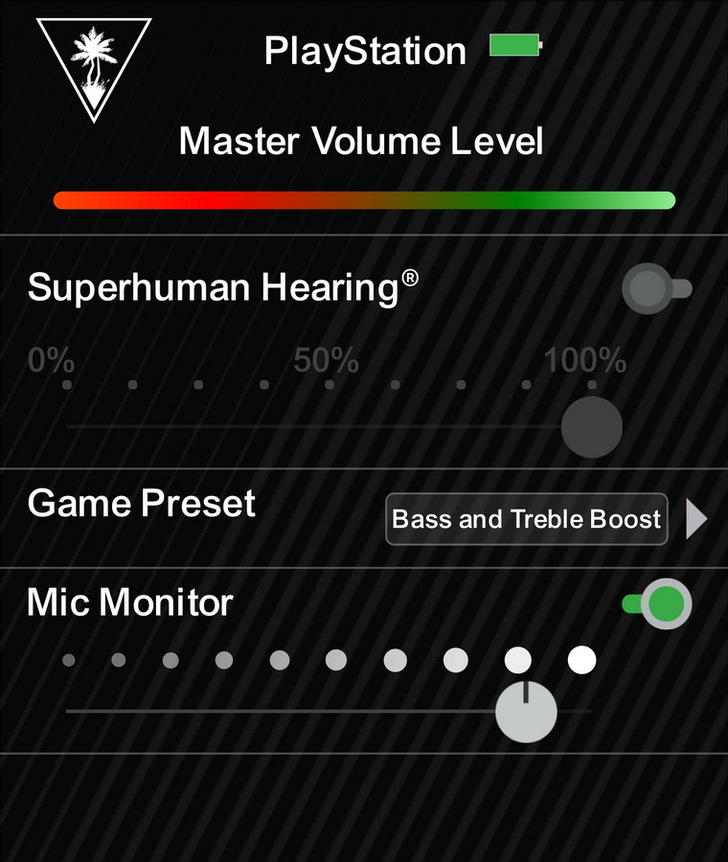Tap the arrow next to Game Preset
The height and width of the screenshot is (862, 728).
pyautogui.click(x=696, y=520)
